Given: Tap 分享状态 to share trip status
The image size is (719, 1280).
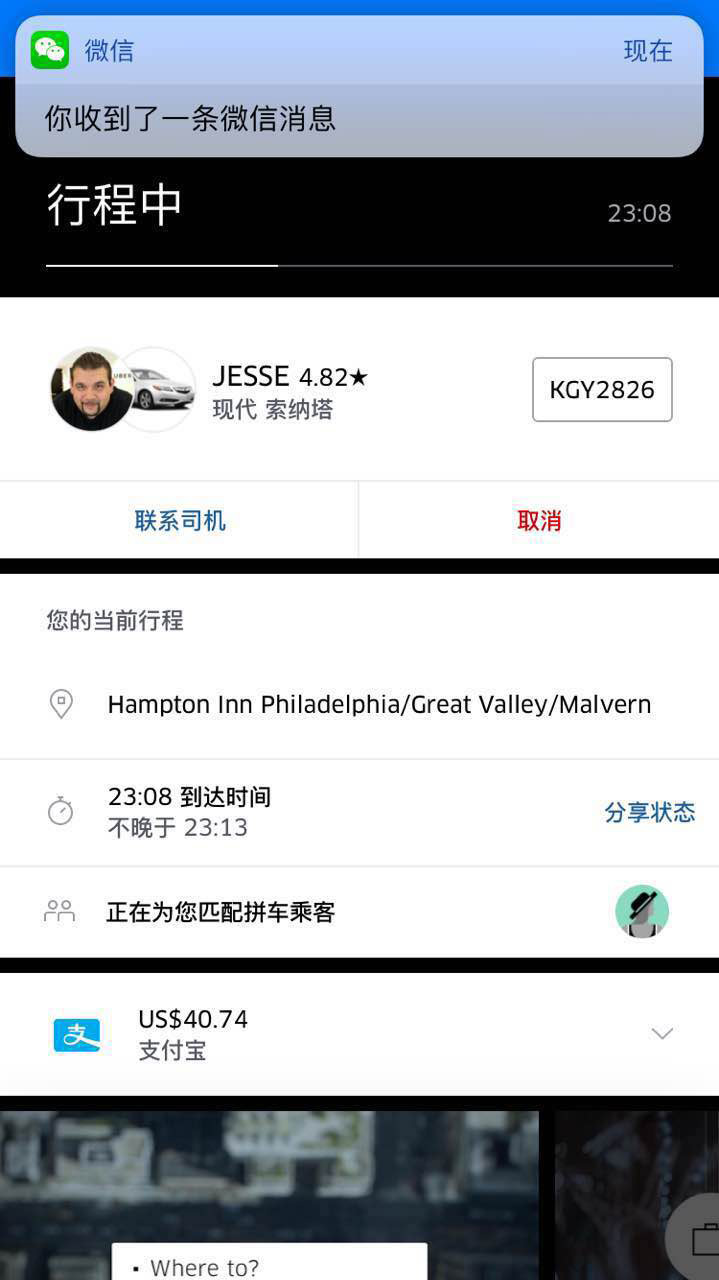Looking at the screenshot, I should pyautogui.click(x=649, y=812).
